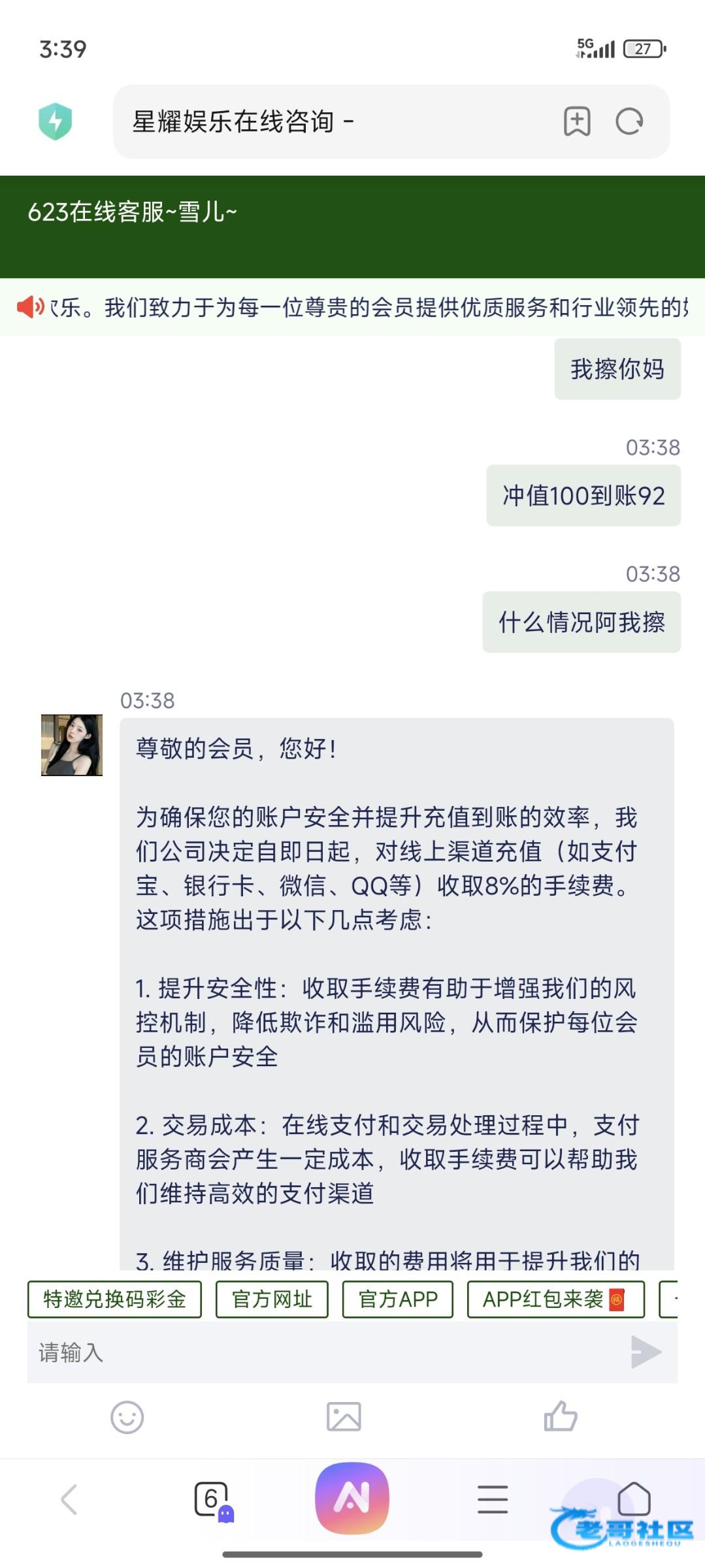Add this page to bookmarks
The height and width of the screenshot is (1568, 705).
577,122
